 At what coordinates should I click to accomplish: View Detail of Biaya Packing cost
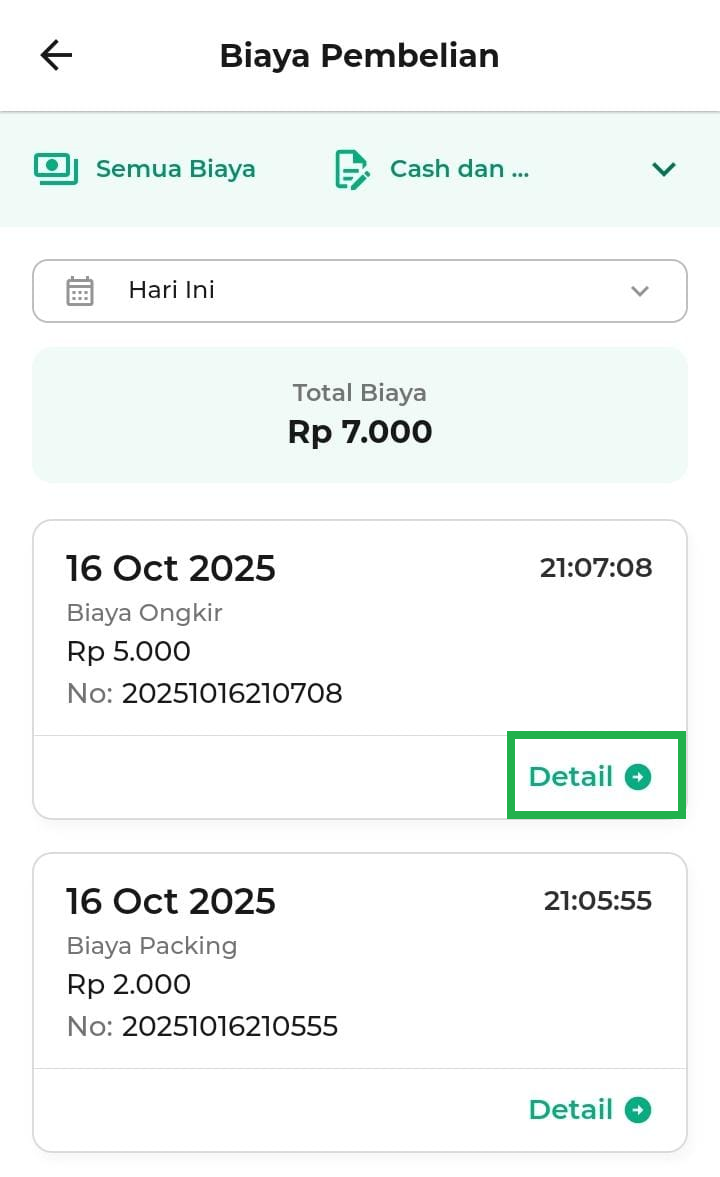(x=590, y=1110)
